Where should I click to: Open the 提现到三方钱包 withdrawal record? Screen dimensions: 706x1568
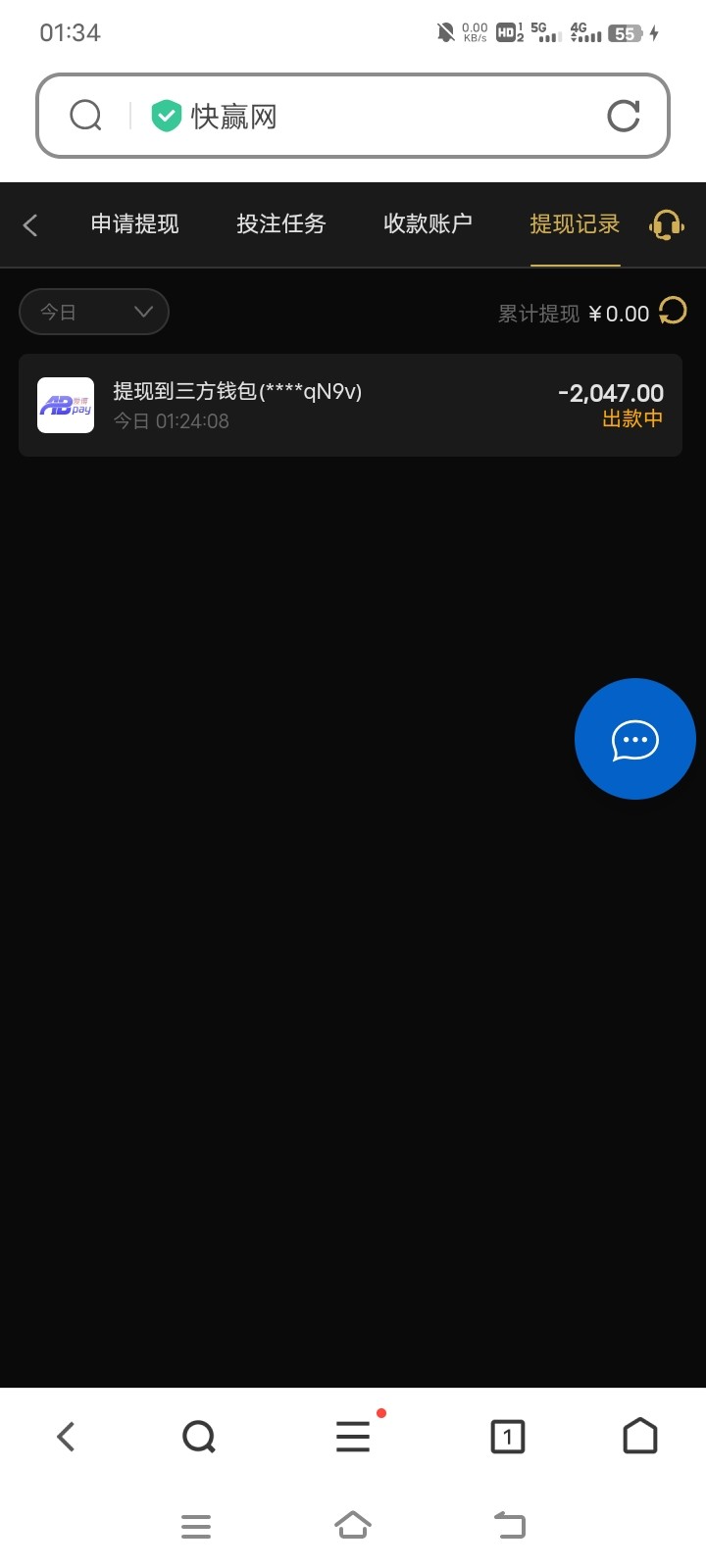coord(350,405)
